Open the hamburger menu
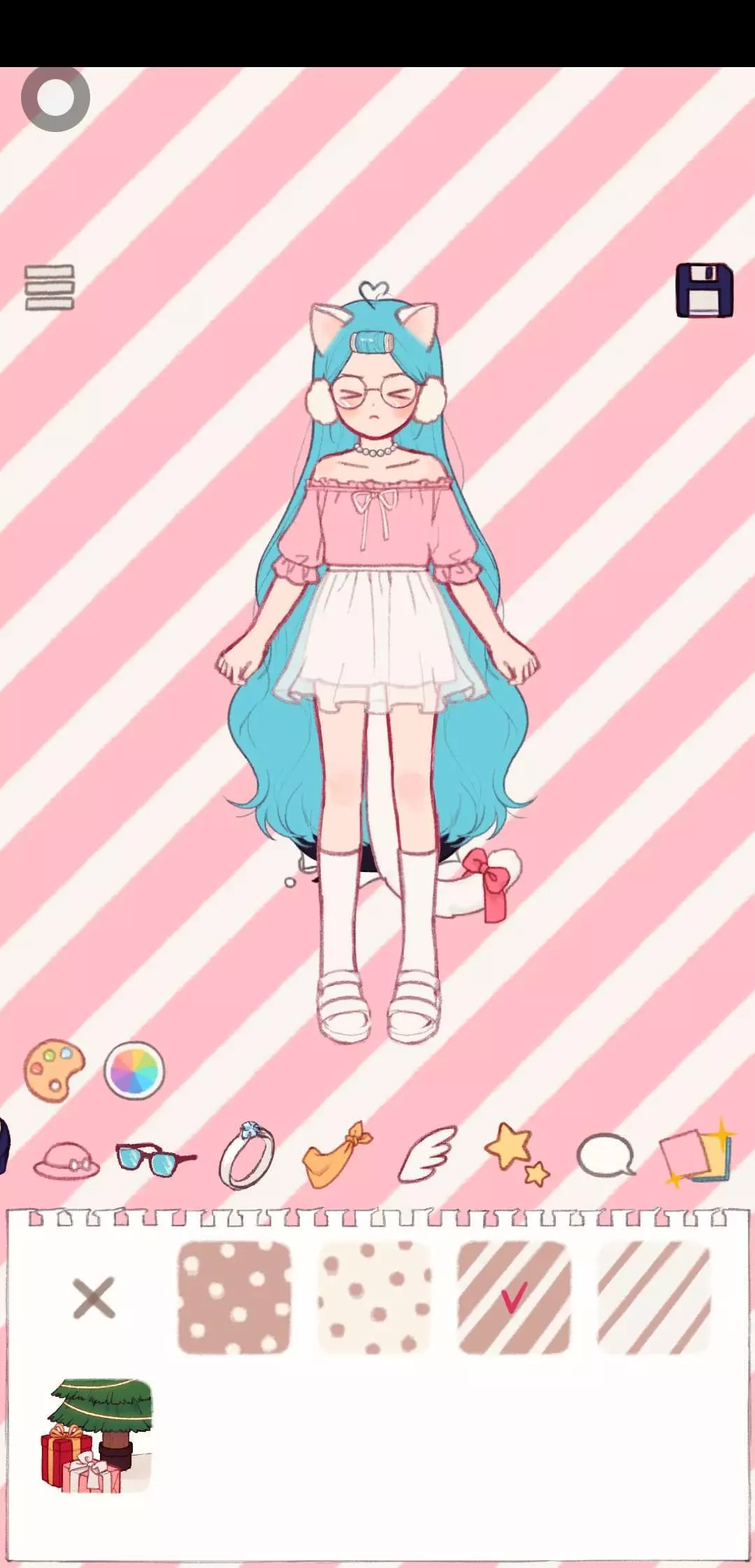755x1568 pixels. click(x=50, y=287)
